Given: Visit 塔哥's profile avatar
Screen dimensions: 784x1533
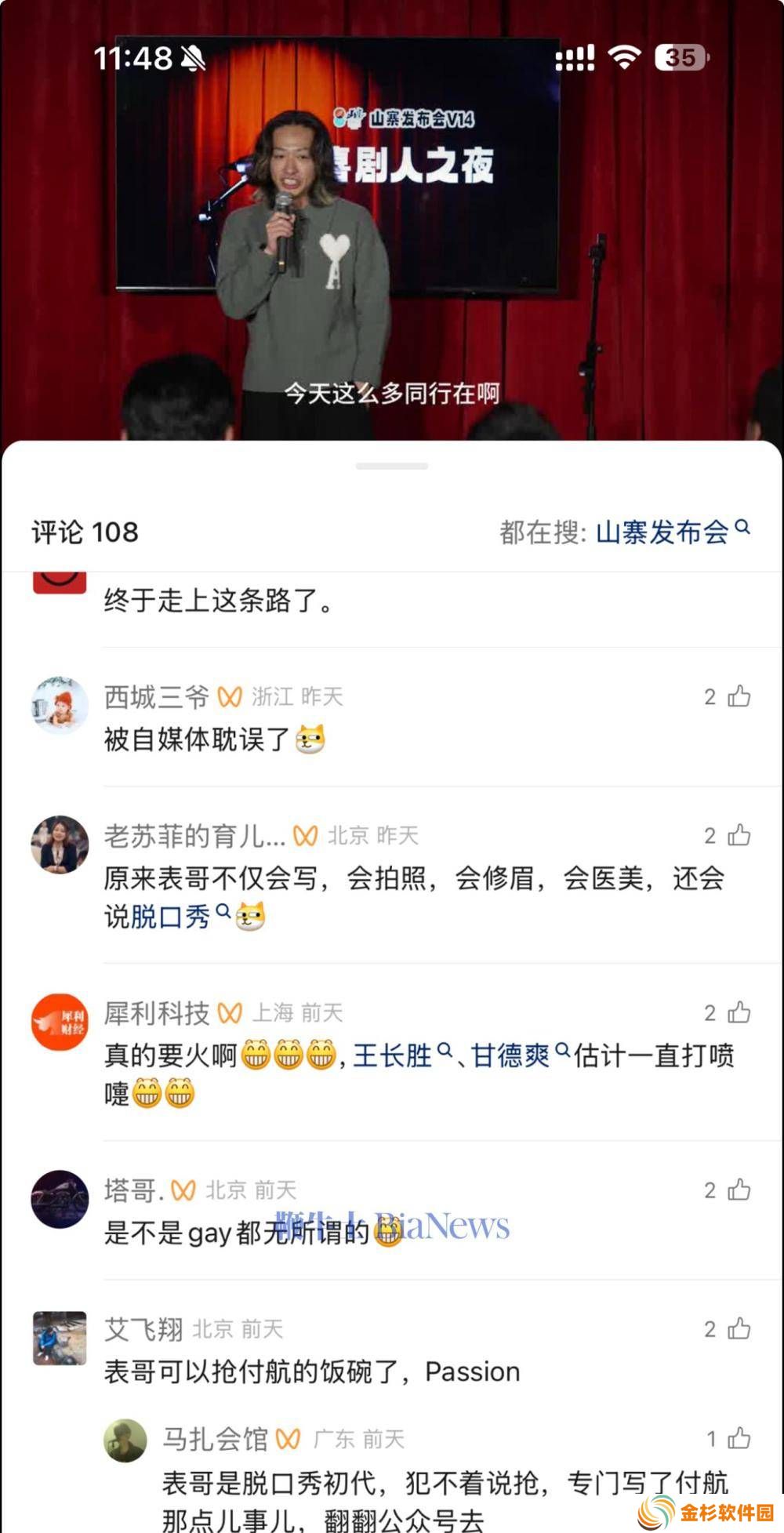Looking at the screenshot, I should [x=60, y=1198].
